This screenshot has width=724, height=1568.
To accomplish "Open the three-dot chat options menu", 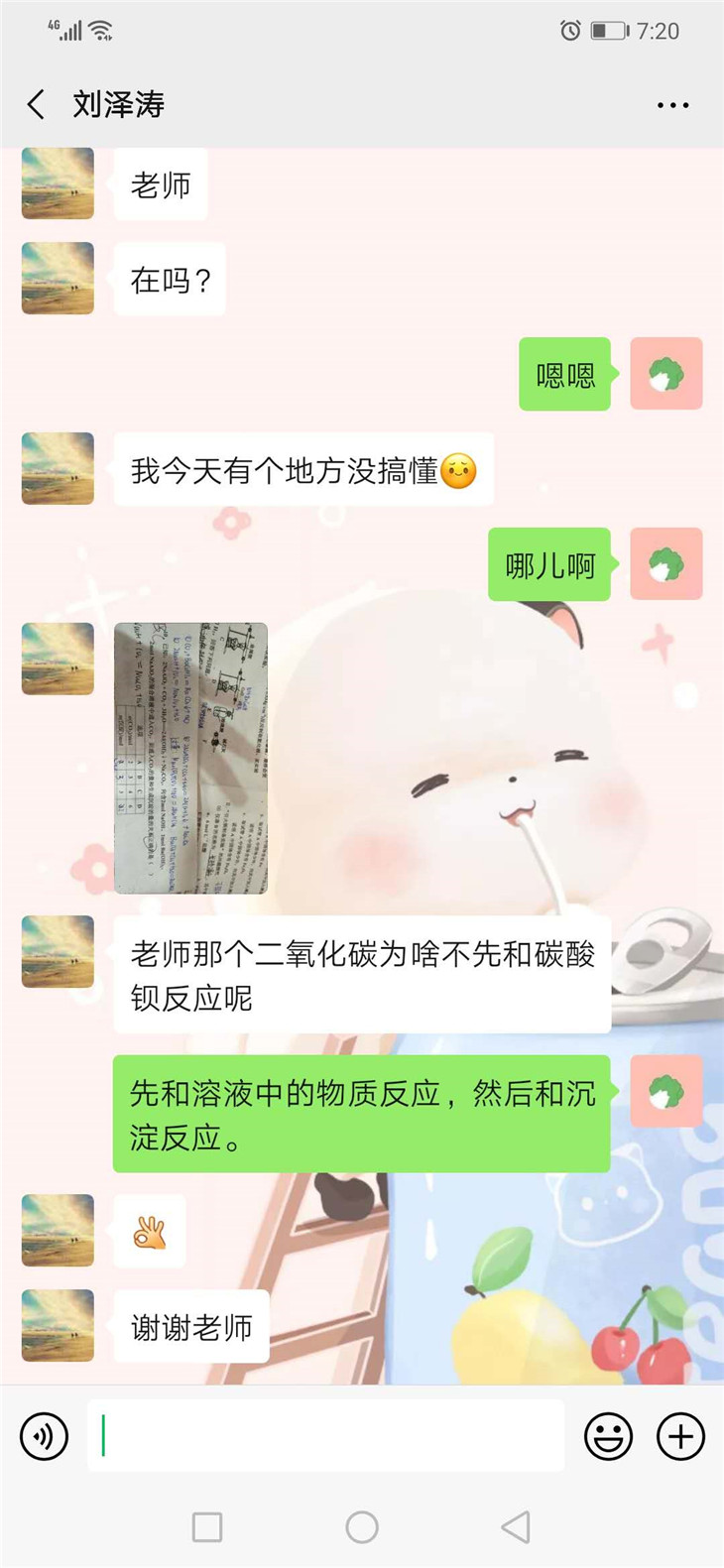I will pos(672,105).
